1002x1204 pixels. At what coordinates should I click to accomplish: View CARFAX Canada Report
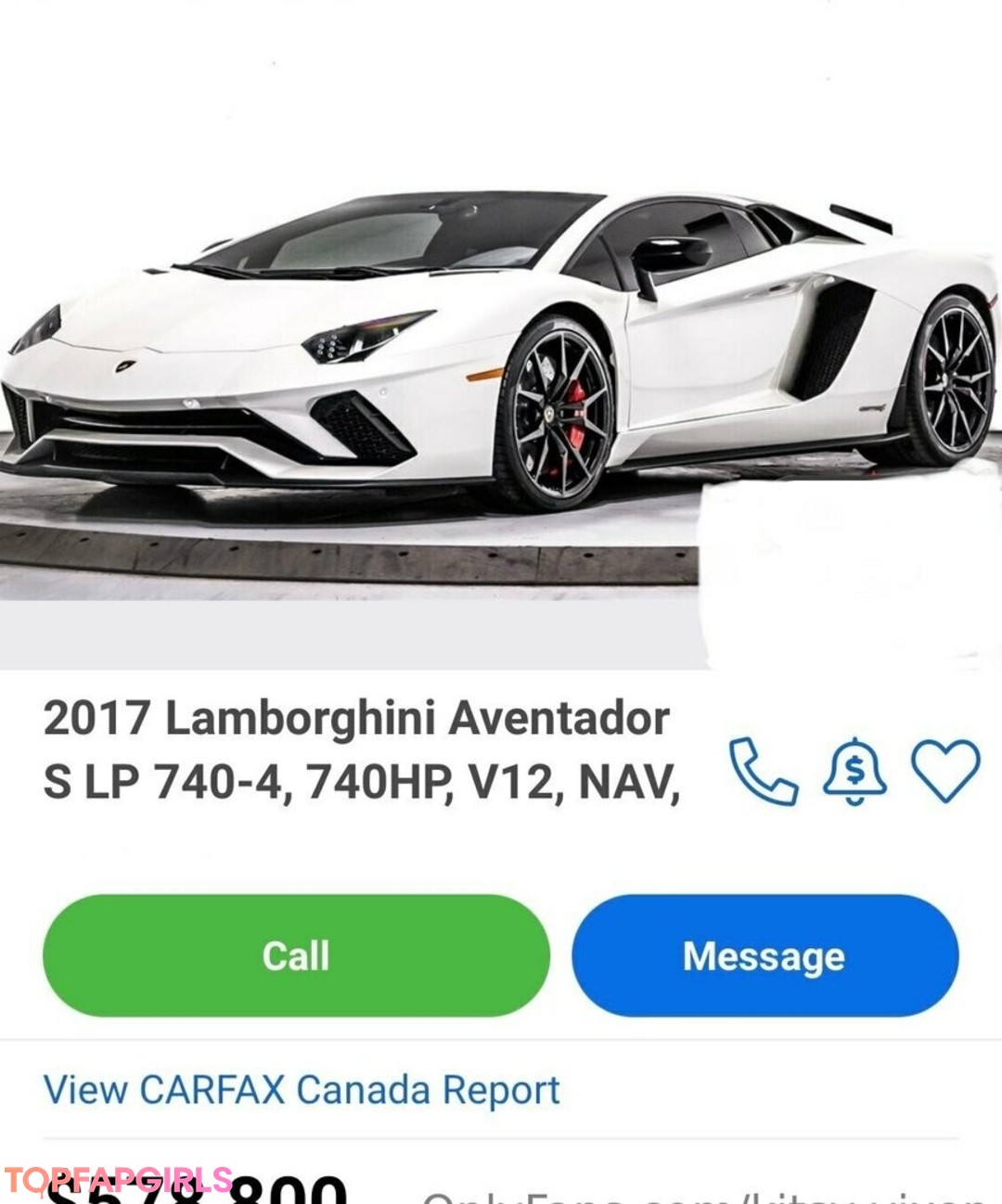[x=302, y=1090]
